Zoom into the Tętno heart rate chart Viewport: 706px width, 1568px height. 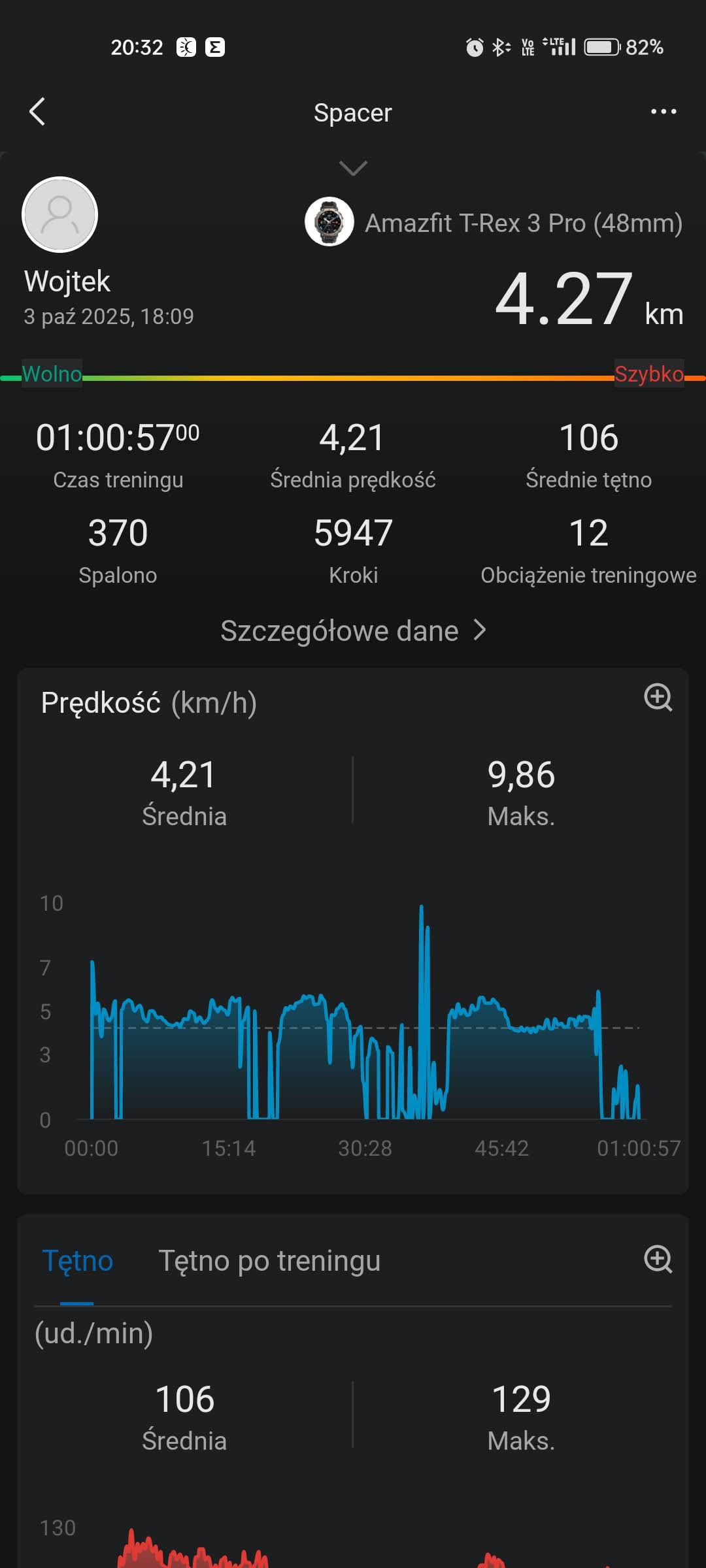pos(658,1259)
